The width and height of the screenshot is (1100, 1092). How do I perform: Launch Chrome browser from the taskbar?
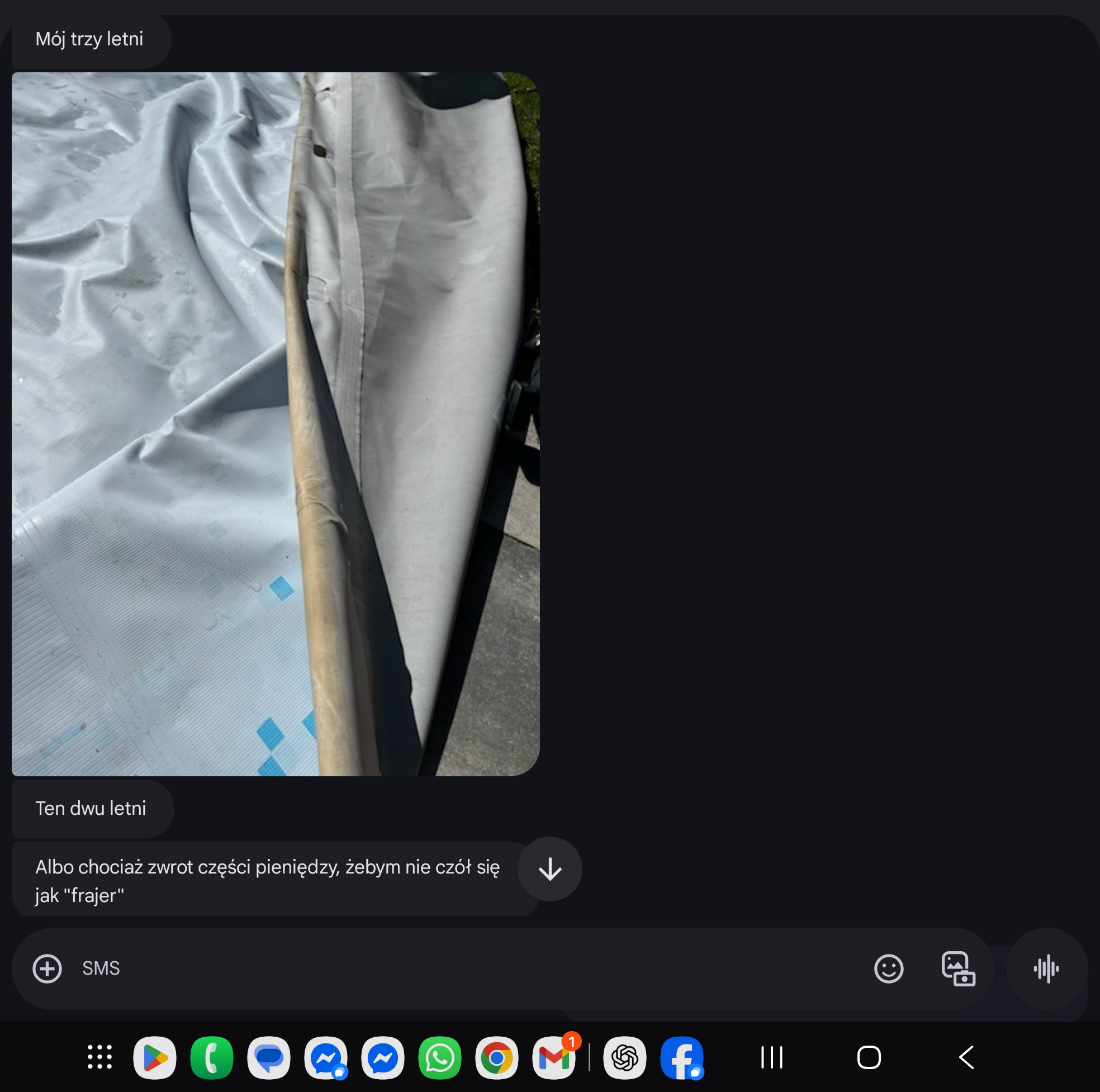click(496, 1058)
